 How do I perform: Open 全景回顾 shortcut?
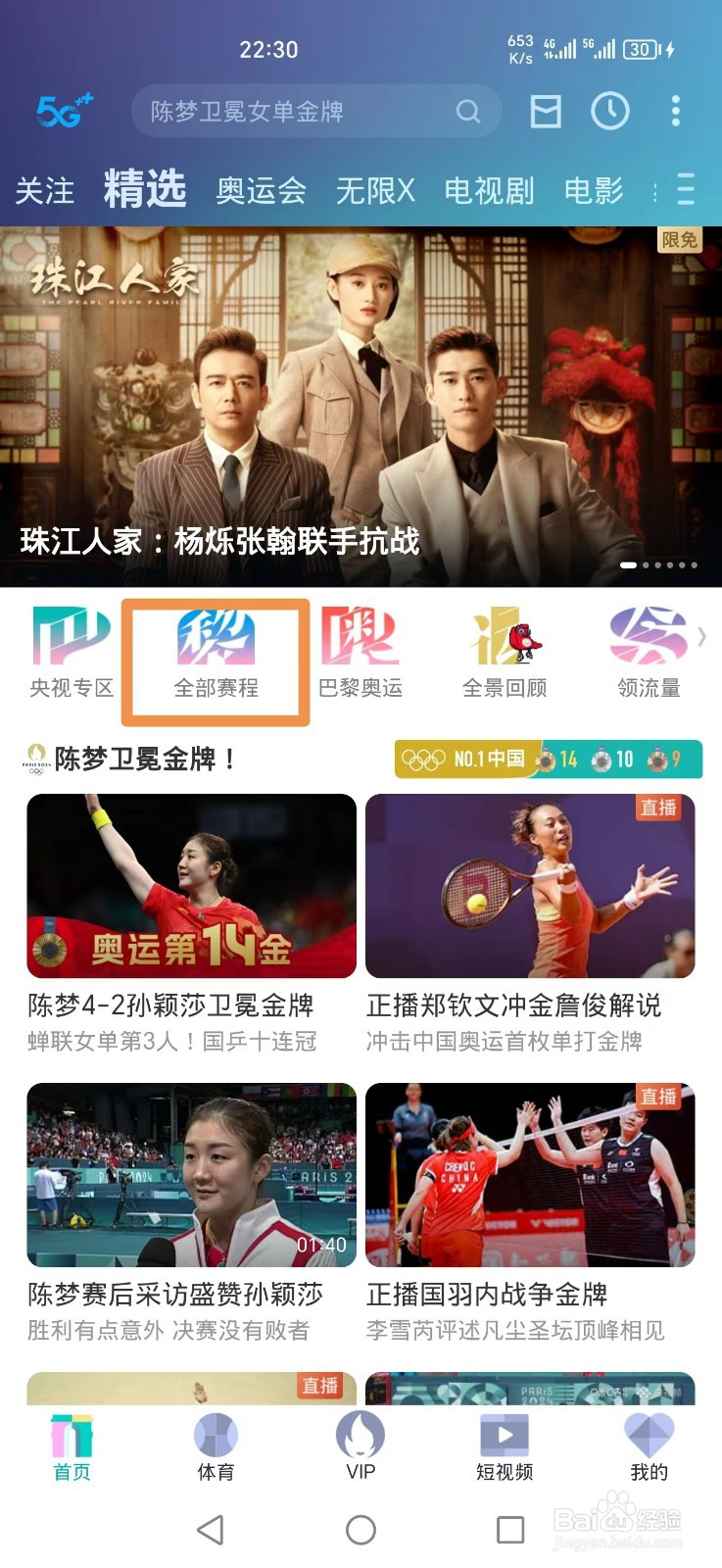point(505,652)
